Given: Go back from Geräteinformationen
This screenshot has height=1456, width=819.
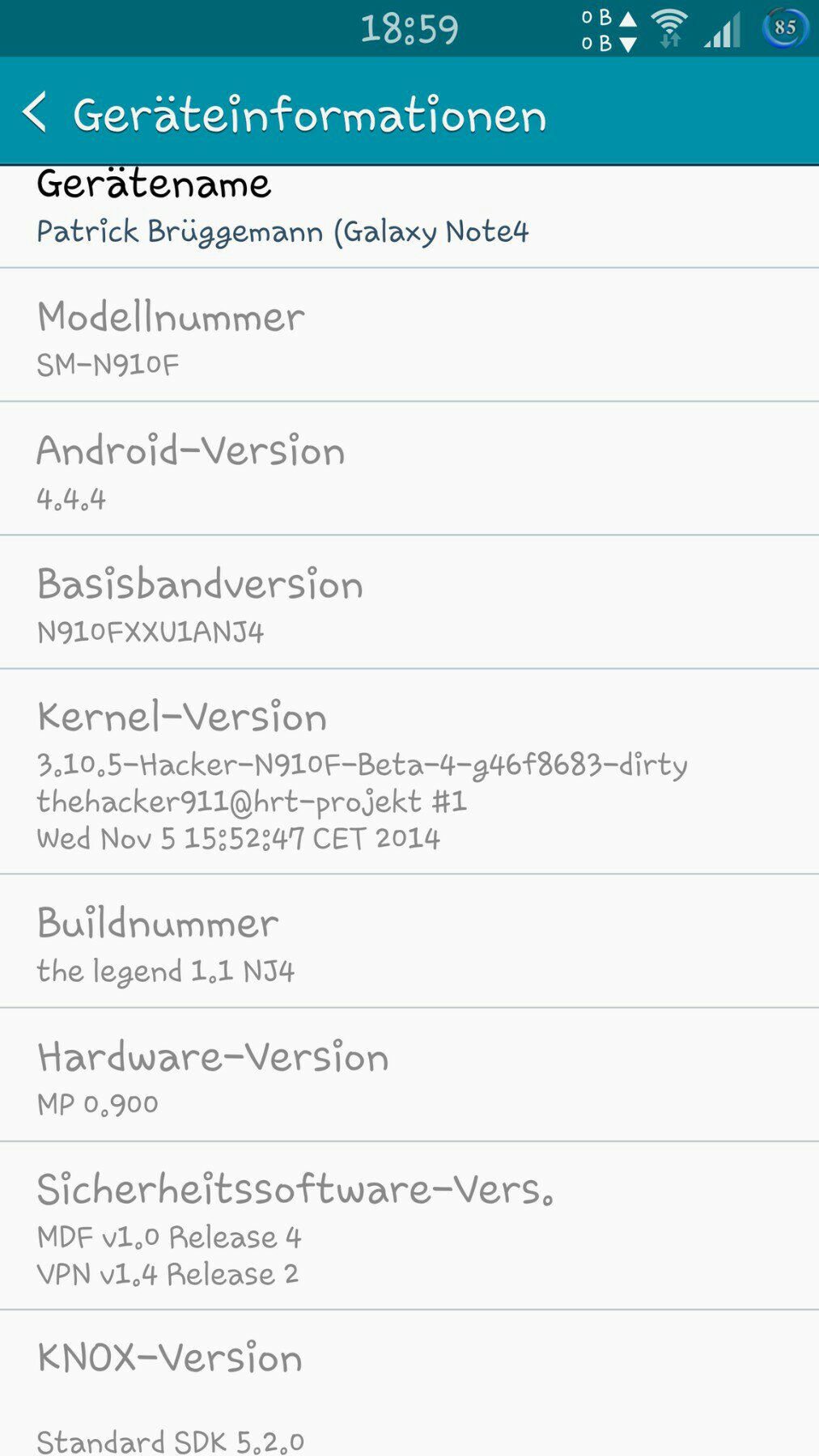Looking at the screenshot, I should tap(34, 112).
